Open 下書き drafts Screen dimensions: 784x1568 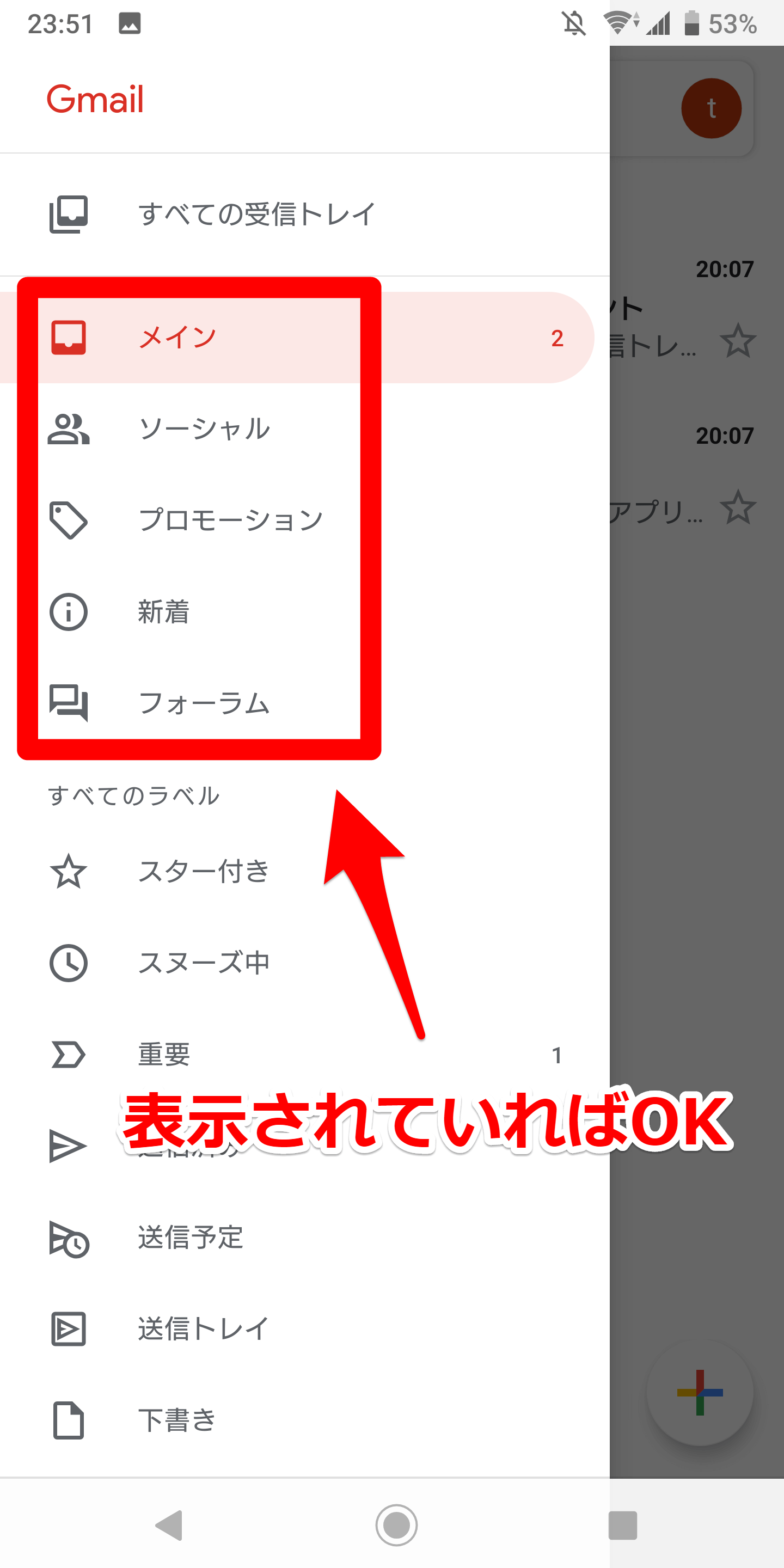point(304,1420)
